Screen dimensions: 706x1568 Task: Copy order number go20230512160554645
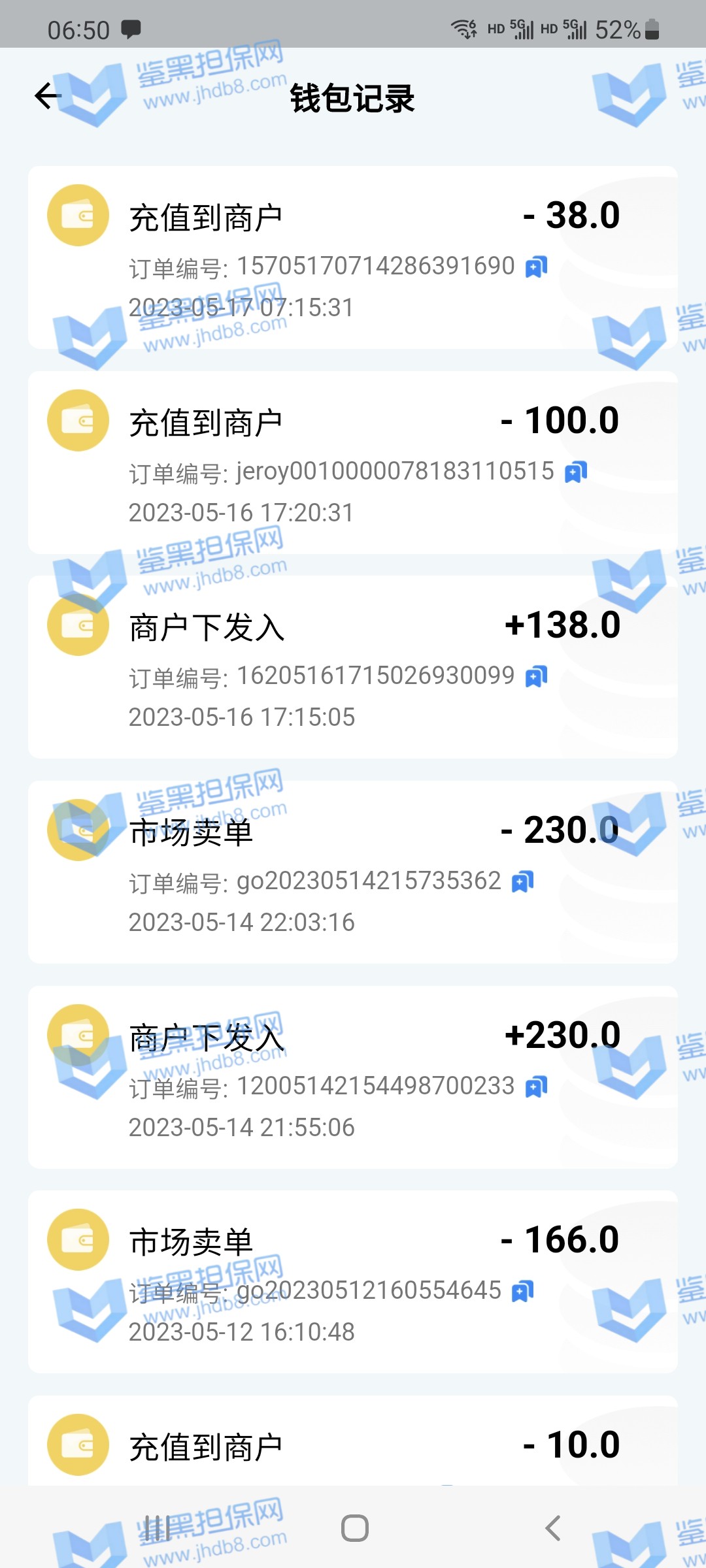pos(522,1292)
